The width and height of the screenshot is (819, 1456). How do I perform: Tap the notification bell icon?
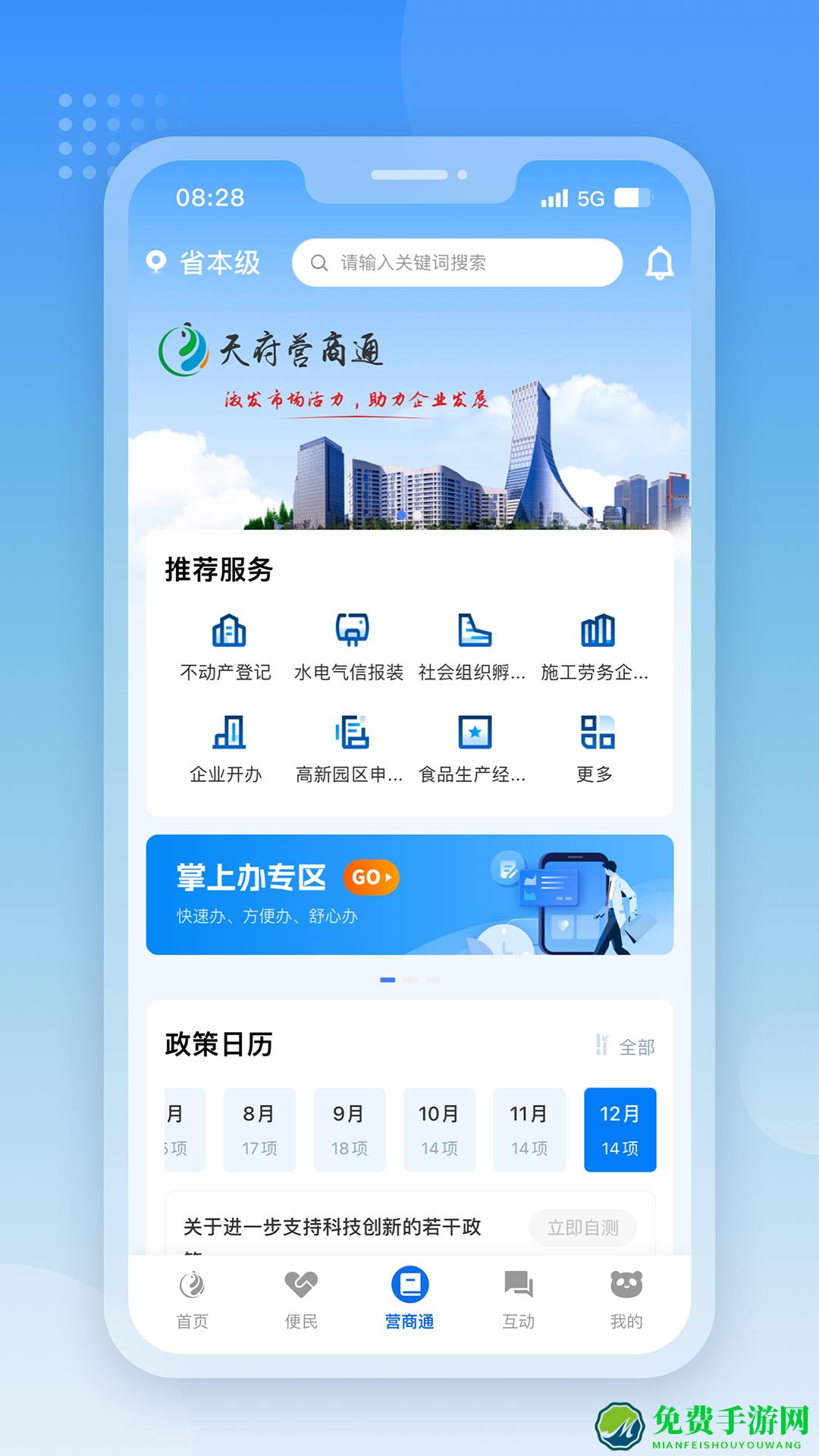[x=661, y=263]
